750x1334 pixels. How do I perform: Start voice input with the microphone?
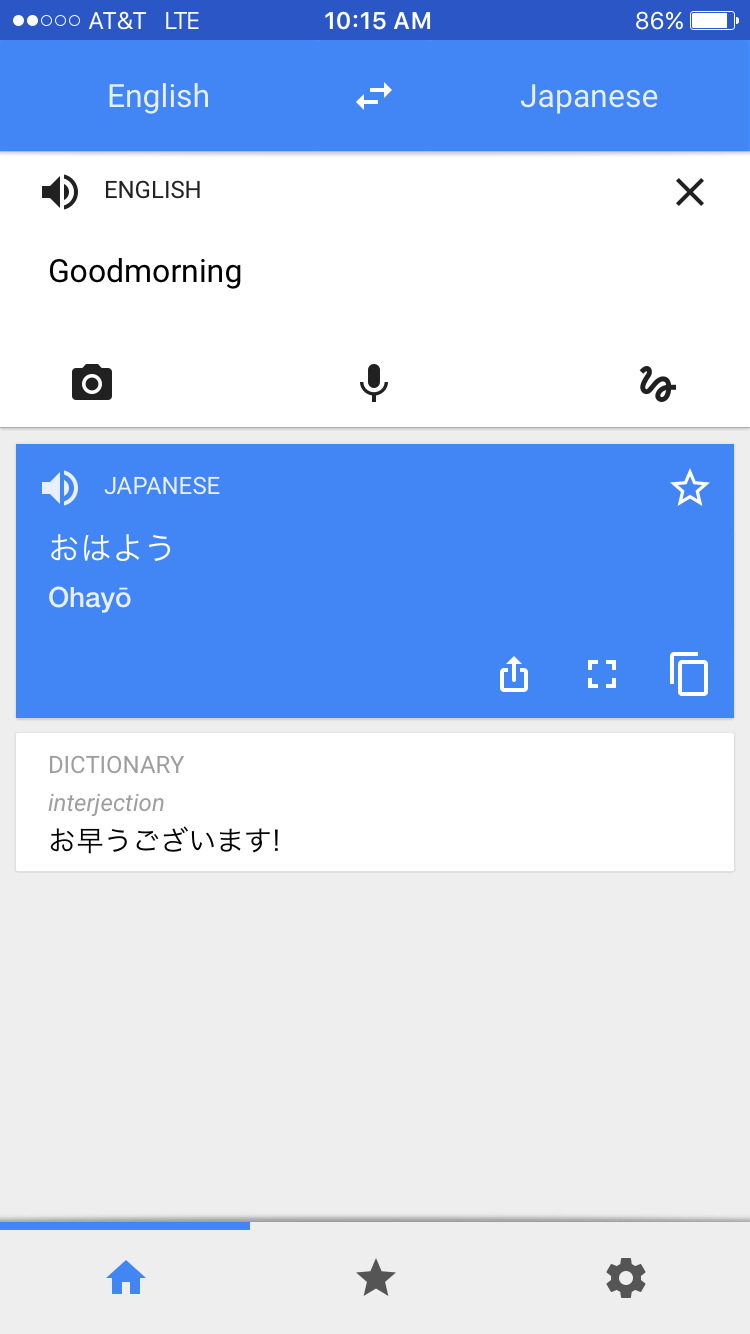tap(374, 383)
